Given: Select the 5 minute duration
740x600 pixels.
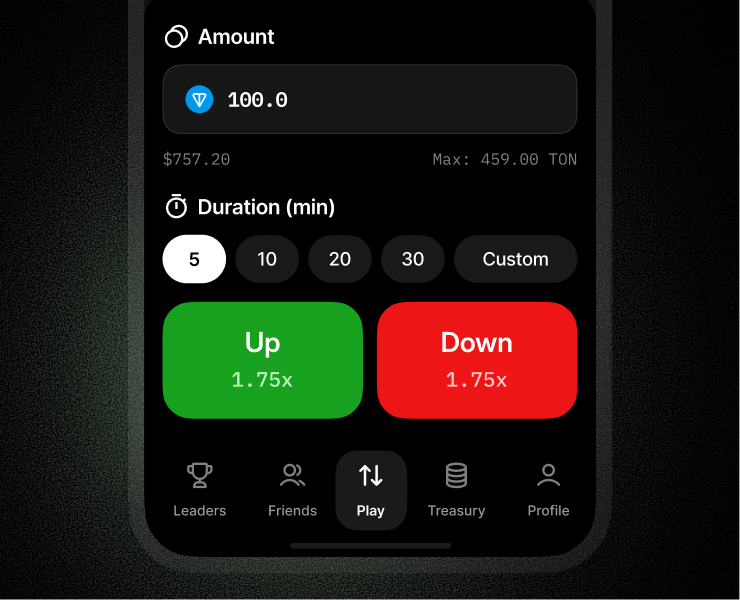Looking at the screenshot, I should 194,259.
